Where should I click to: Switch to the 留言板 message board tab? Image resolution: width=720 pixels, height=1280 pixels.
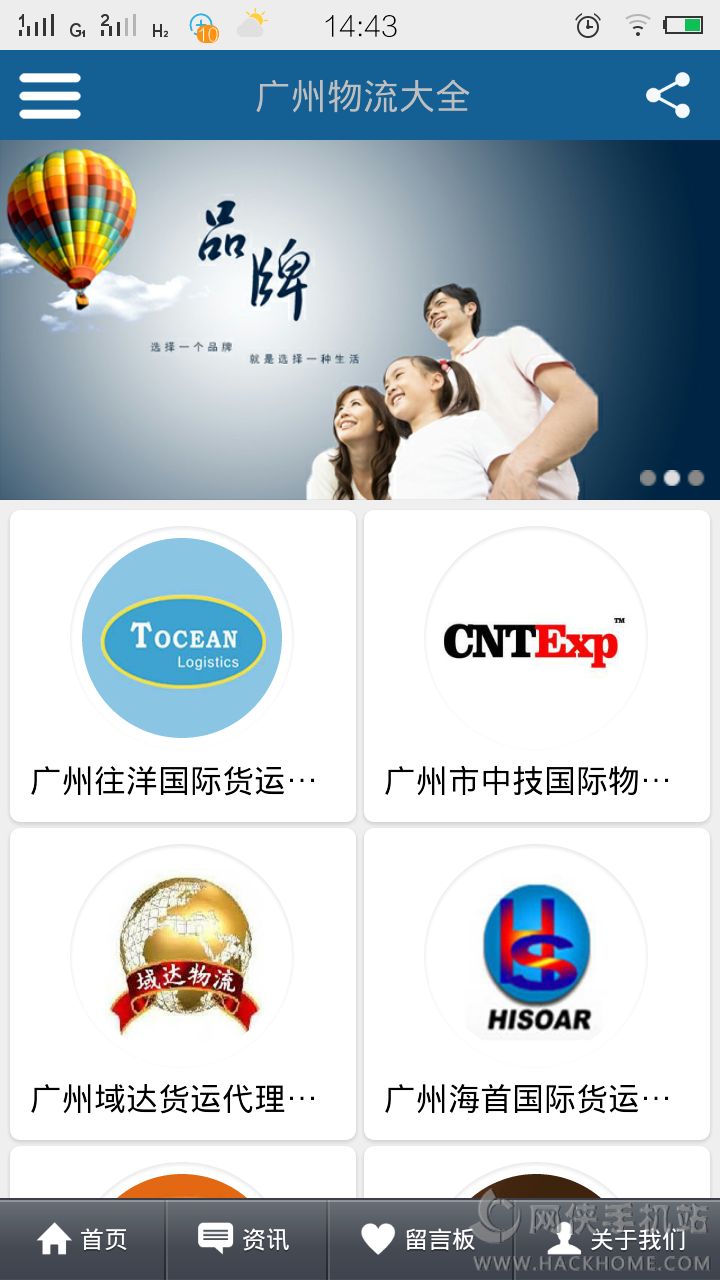[x=418, y=1240]
